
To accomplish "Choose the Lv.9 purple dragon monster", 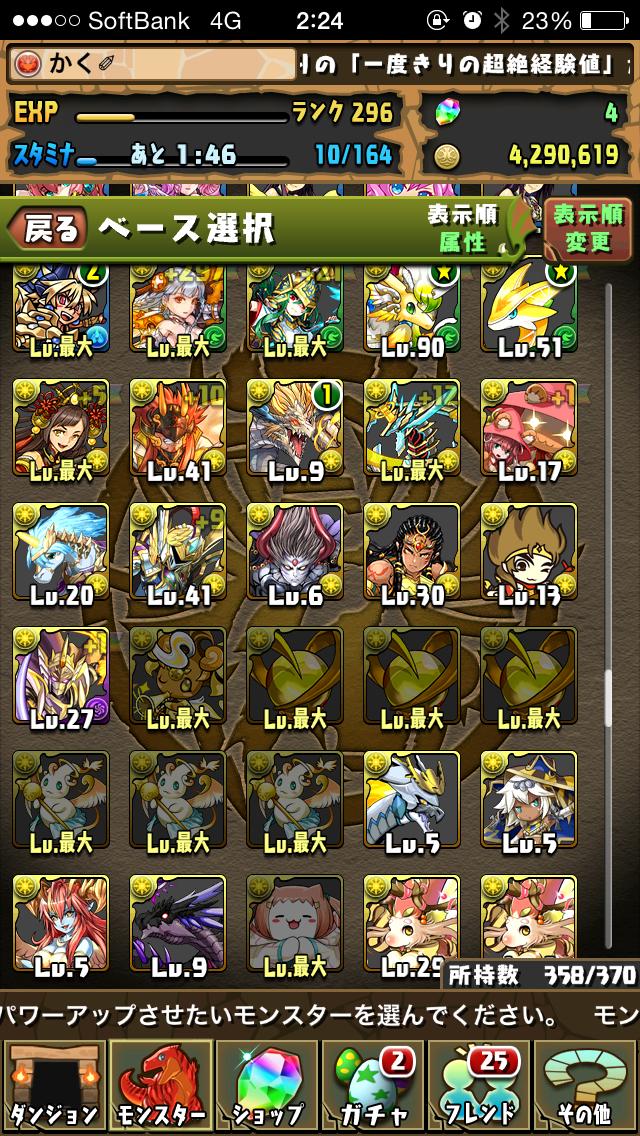I will tap(178, 922).
